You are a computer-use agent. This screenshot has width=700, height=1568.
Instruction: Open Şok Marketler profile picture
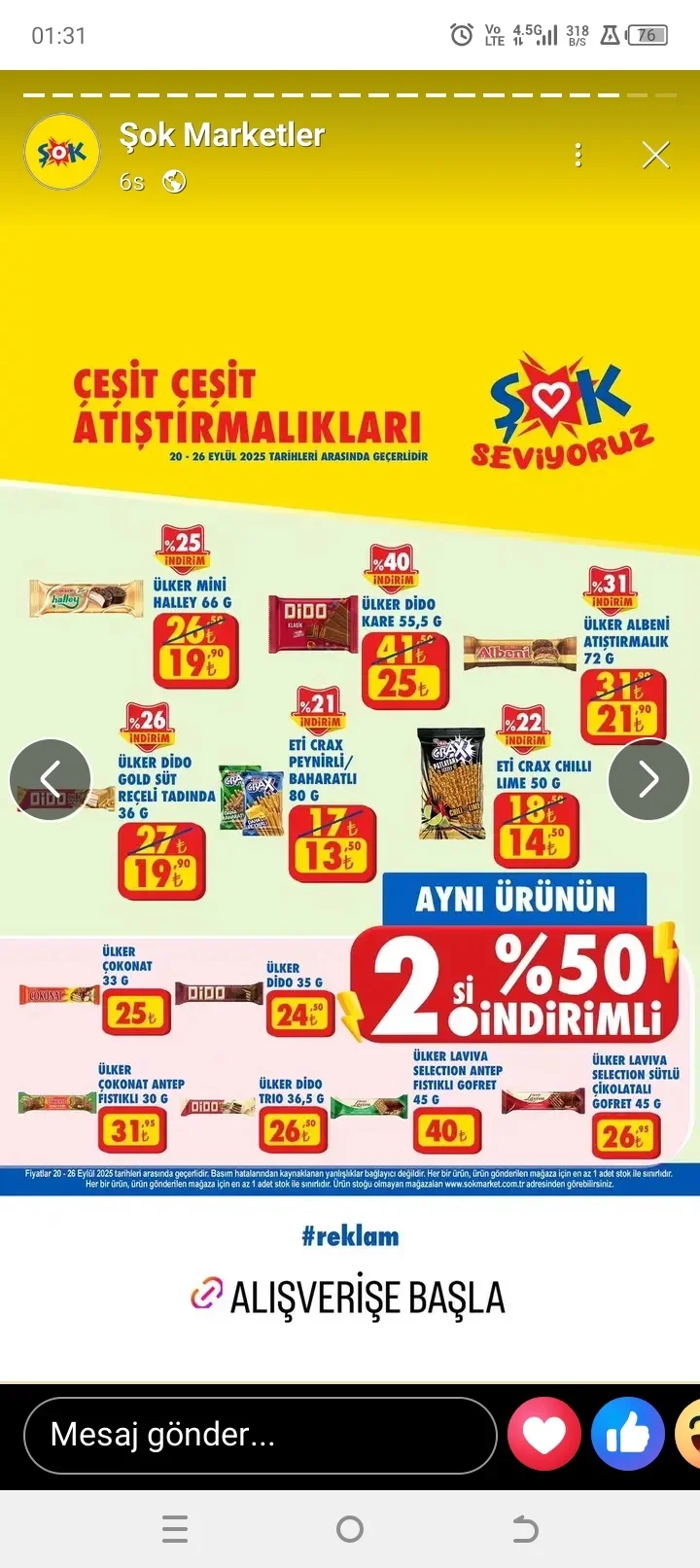point(62,153)
